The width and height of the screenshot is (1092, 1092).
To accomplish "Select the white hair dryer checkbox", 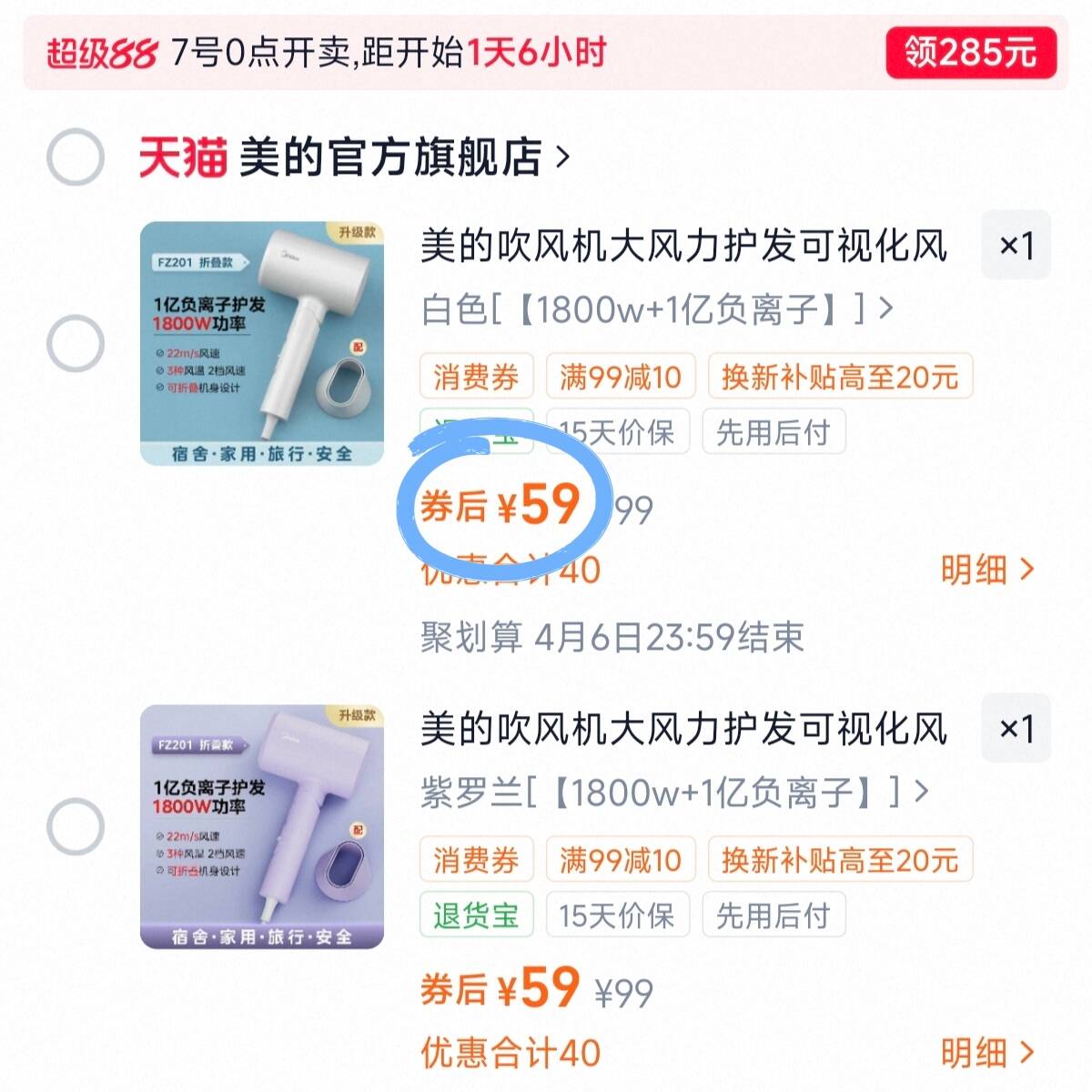I will tap(76, 343).
